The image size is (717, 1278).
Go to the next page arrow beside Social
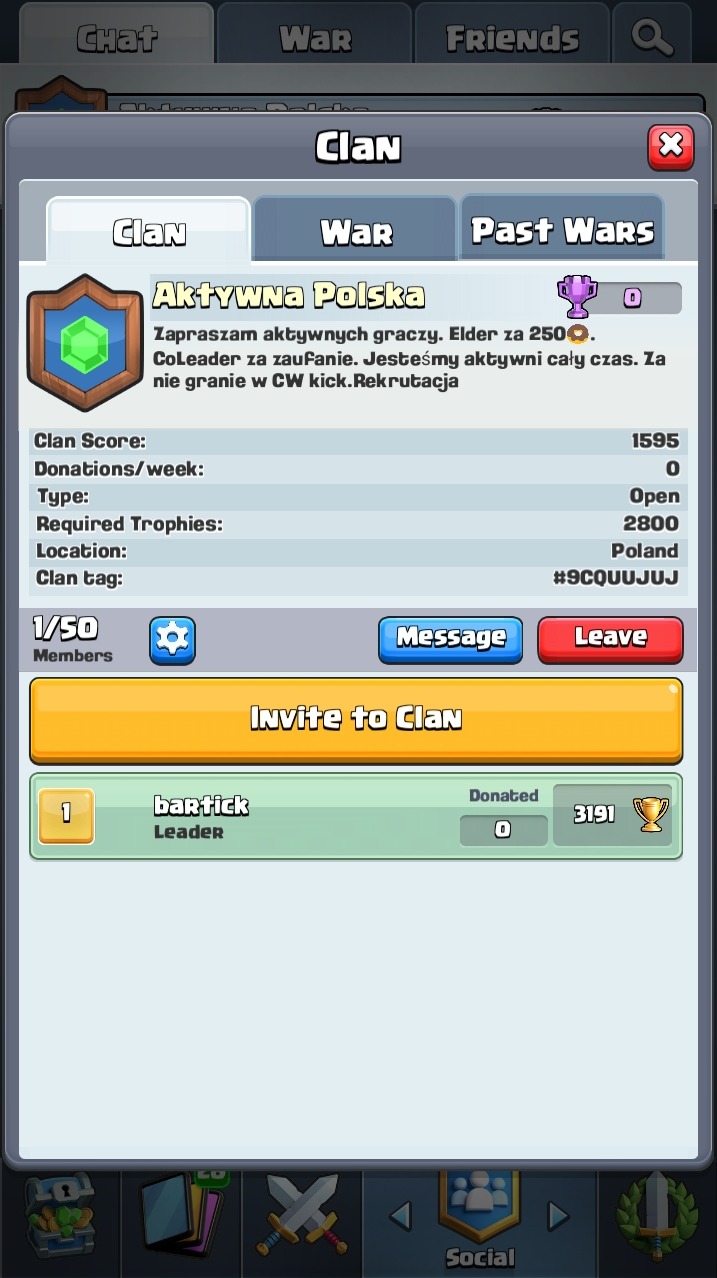pos(558,1216)
